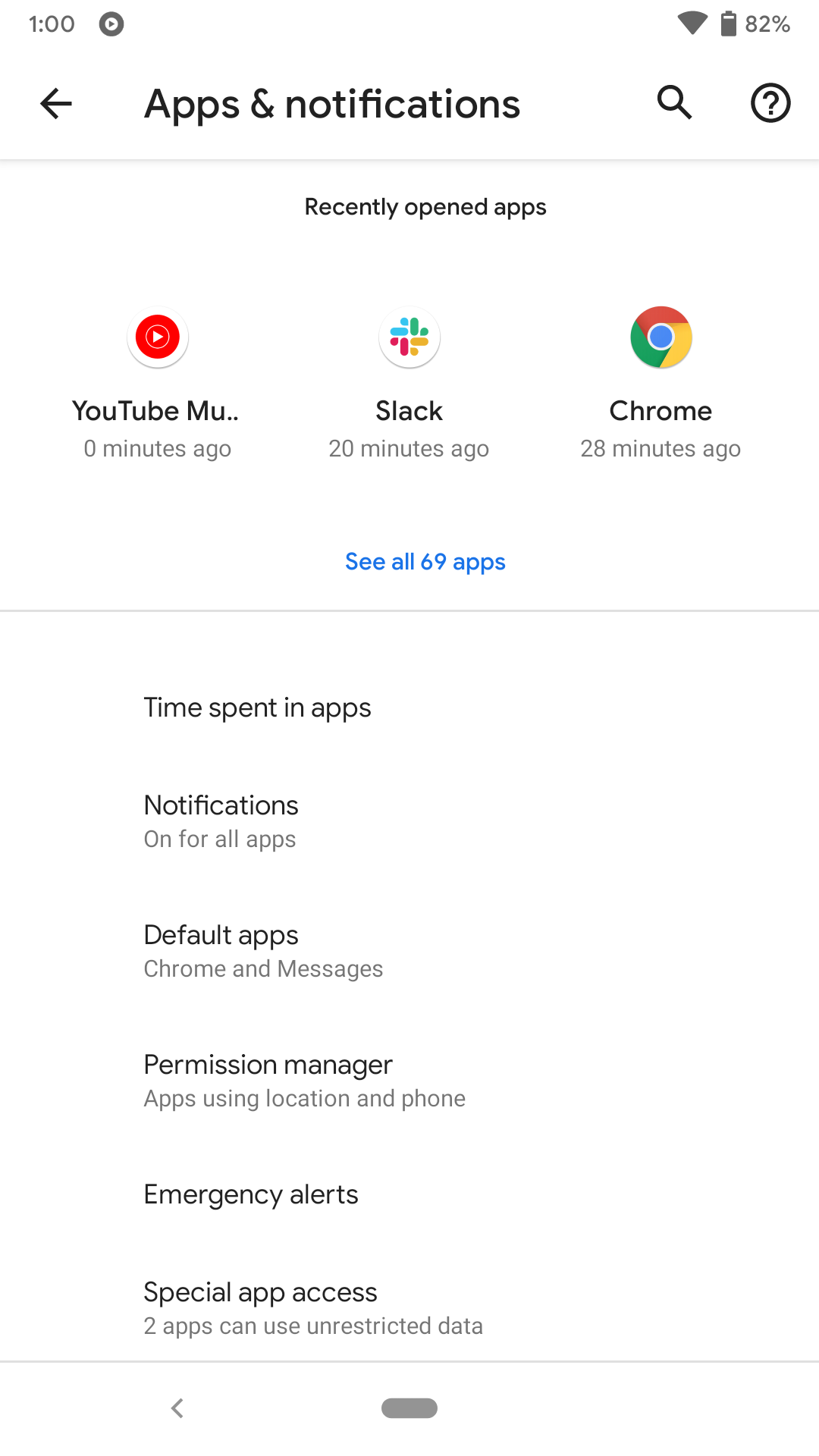Tap the navigation back chevron at bottom
The width and height of the screenshot is (819, 1456).
point(177,1408)
